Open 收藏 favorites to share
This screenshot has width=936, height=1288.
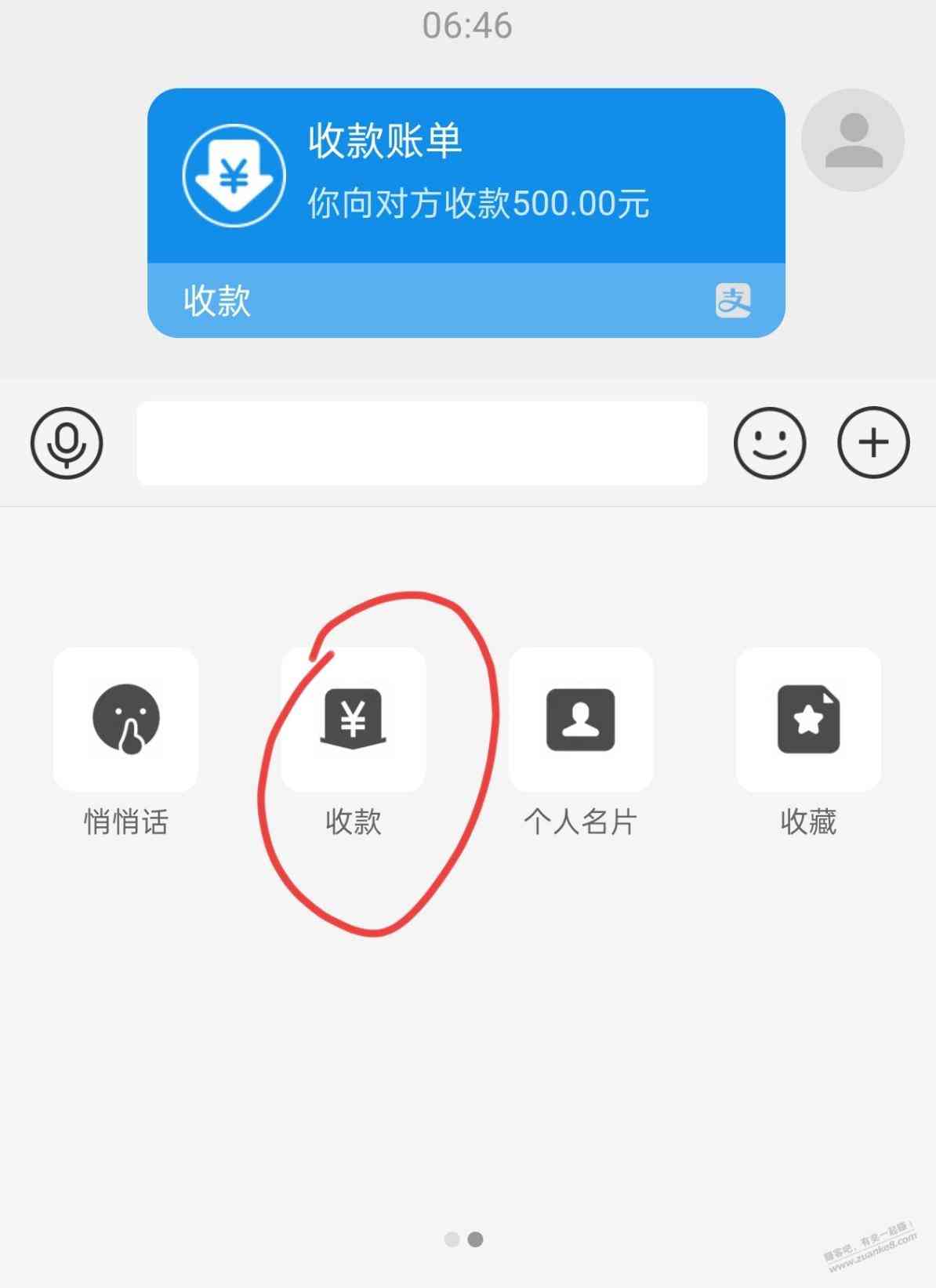[808, 720]
